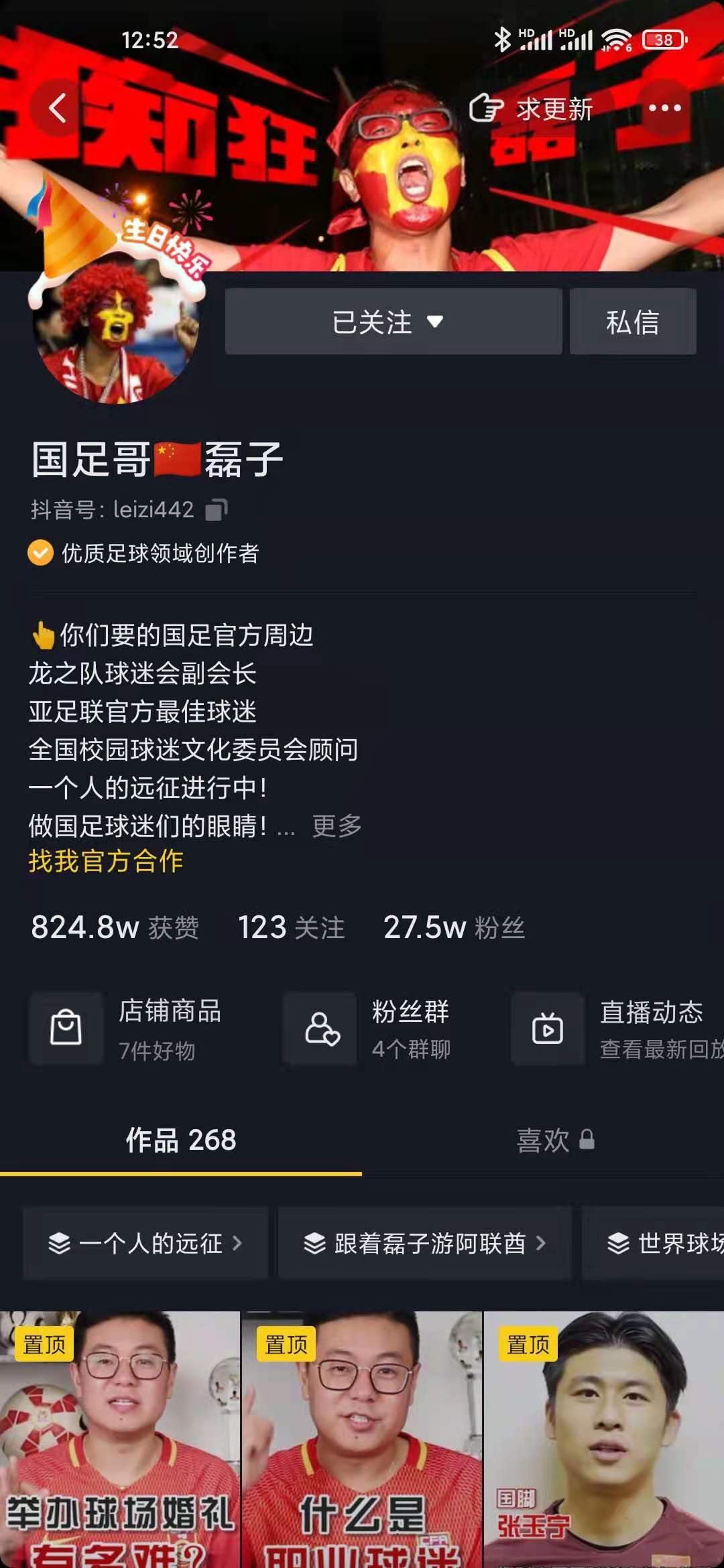724x1568 pixels.
Task: Go back using the top-left arrow
Action: pos(58,109)
